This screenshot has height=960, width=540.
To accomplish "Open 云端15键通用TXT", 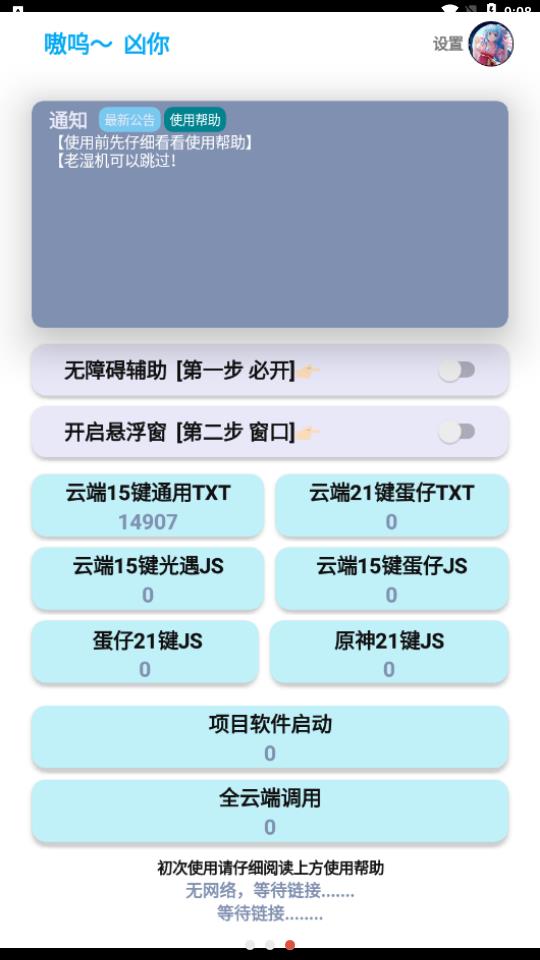I will tap(148, 506).
